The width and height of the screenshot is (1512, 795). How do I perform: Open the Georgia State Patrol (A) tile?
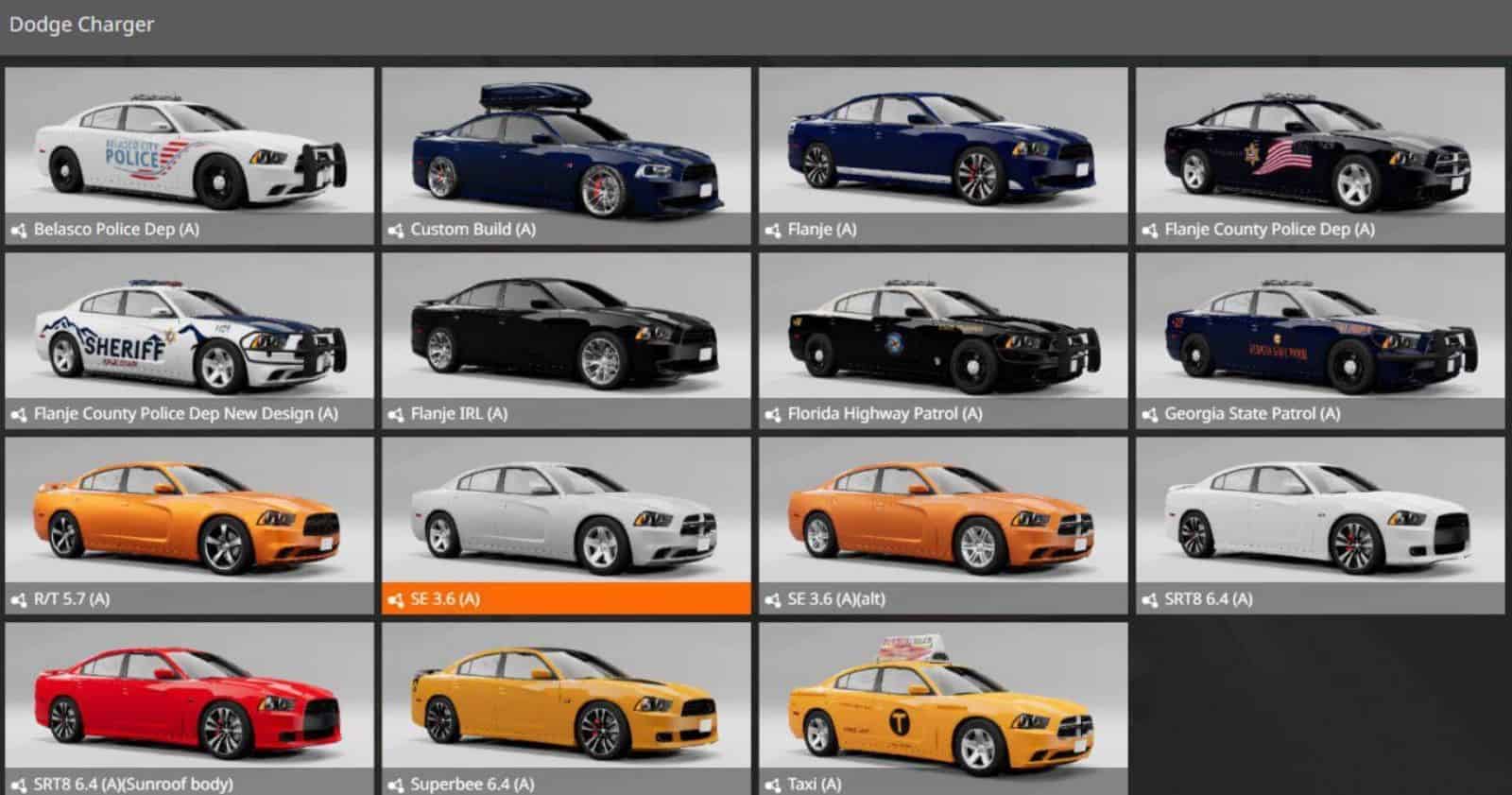click(1320, 340)
